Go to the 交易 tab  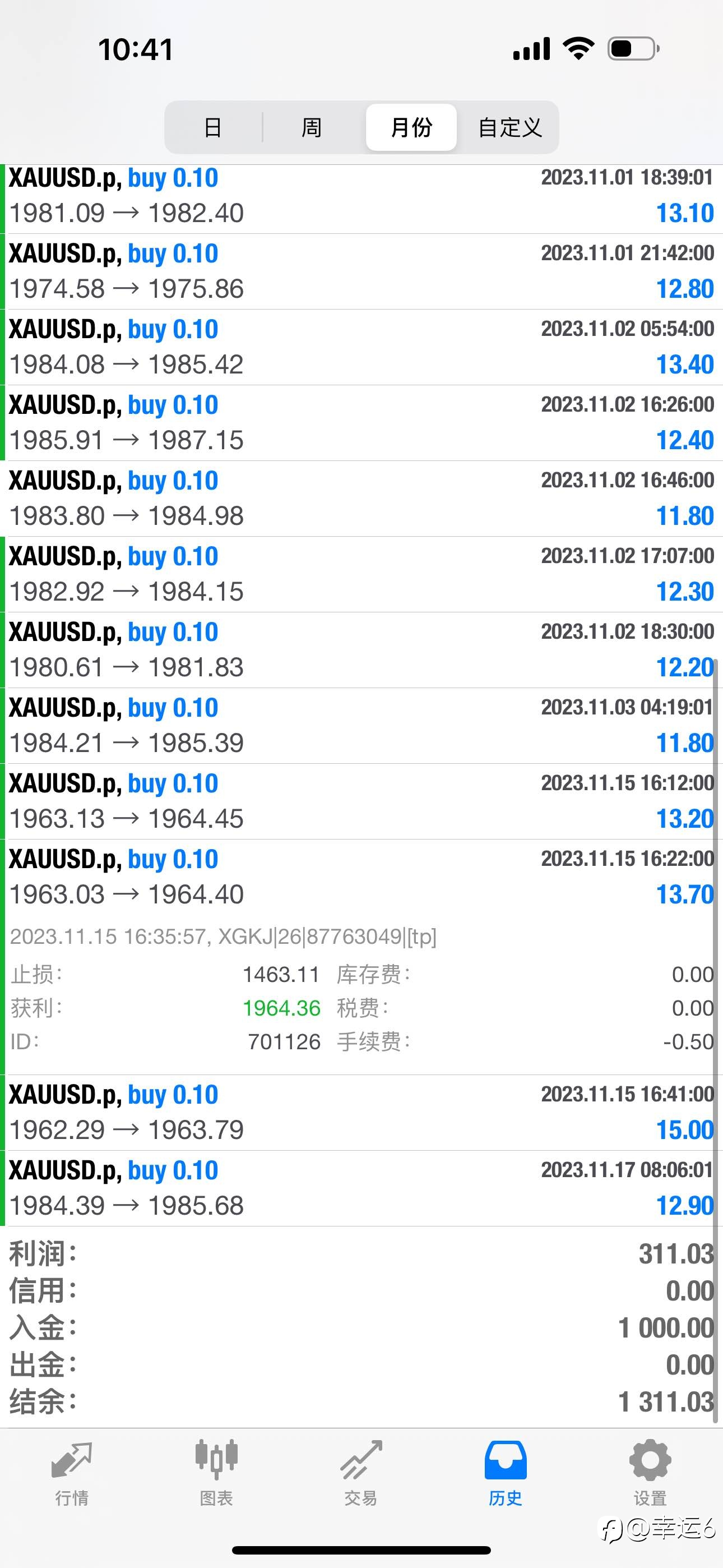(361, 1473)
